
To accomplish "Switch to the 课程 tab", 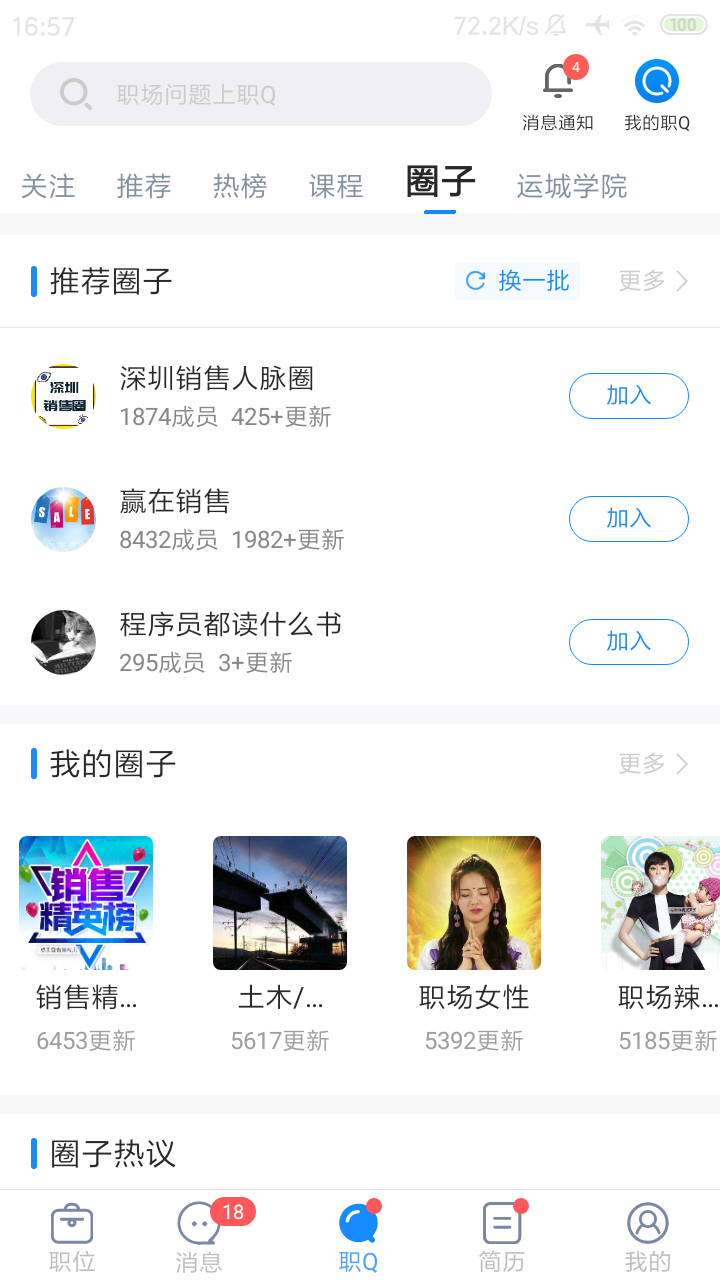I will [x=336, y=186].
